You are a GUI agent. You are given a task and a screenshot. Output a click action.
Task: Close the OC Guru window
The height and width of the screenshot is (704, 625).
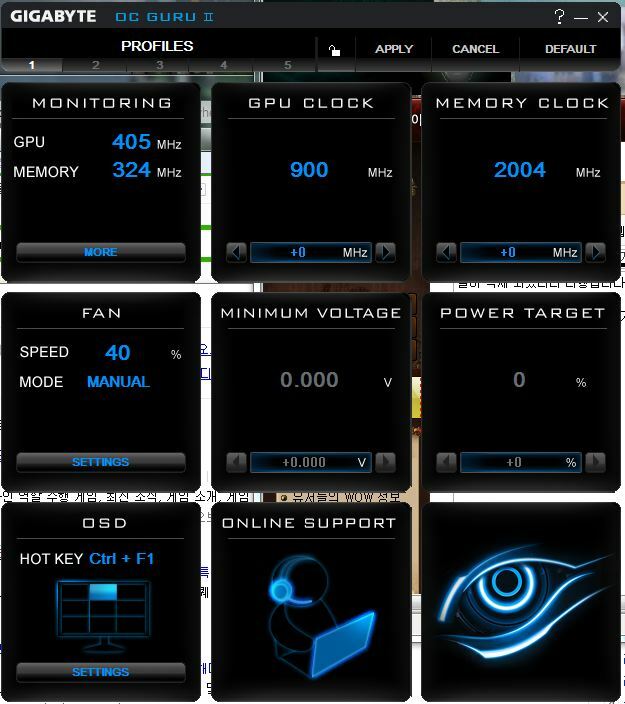603,17
